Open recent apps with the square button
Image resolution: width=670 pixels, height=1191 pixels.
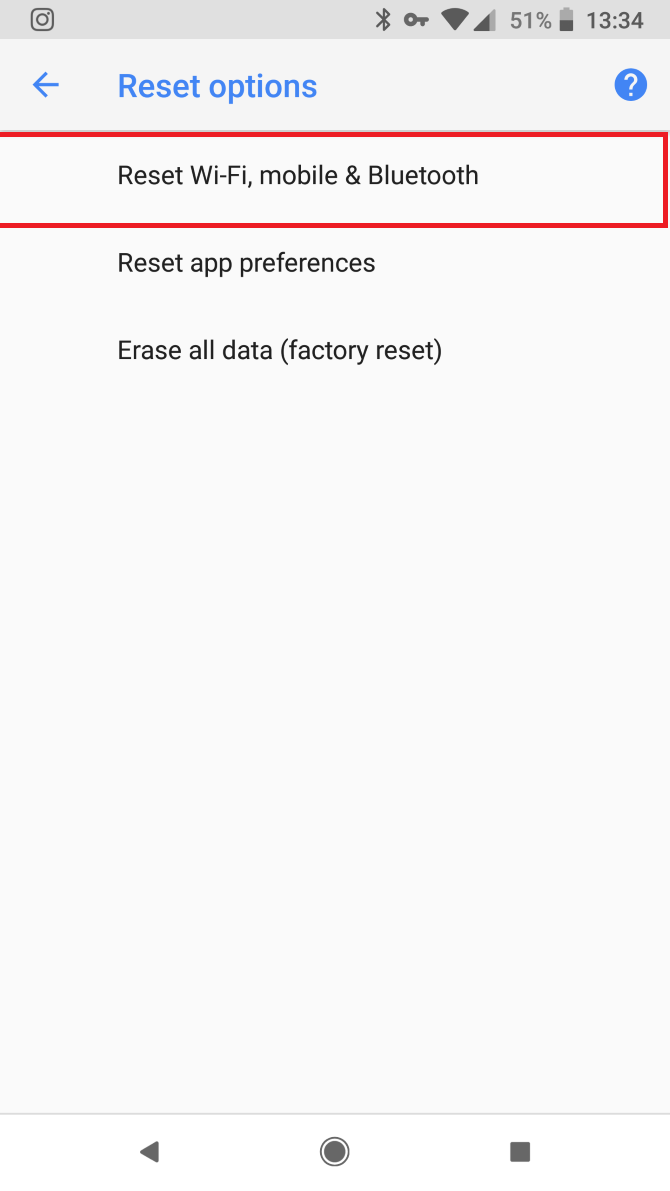(x=519, y=1152)
